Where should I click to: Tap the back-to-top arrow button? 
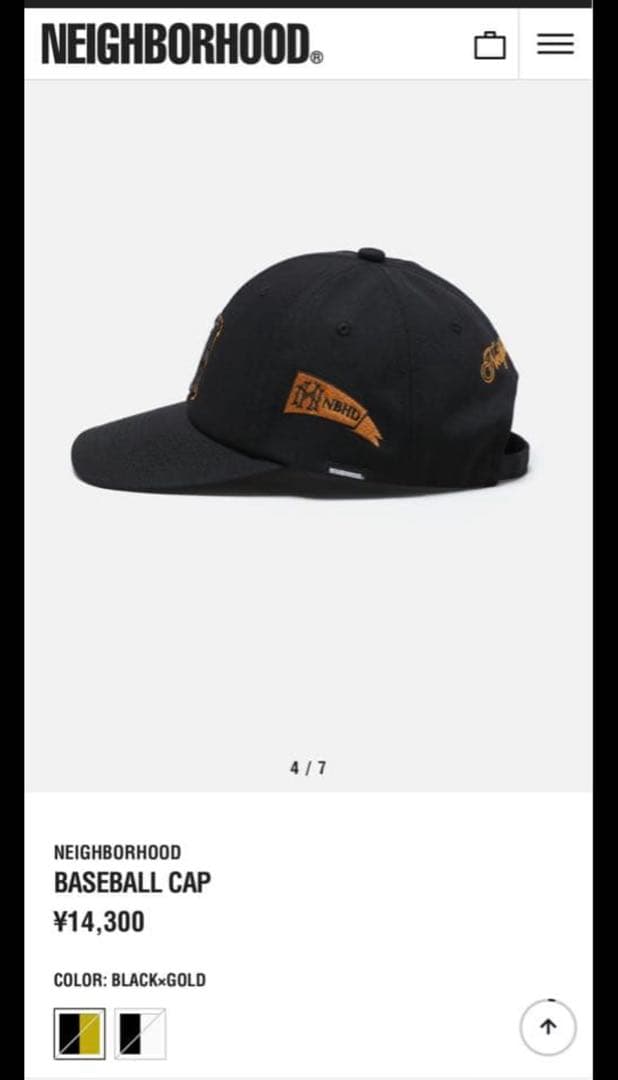click(548, 1027)
